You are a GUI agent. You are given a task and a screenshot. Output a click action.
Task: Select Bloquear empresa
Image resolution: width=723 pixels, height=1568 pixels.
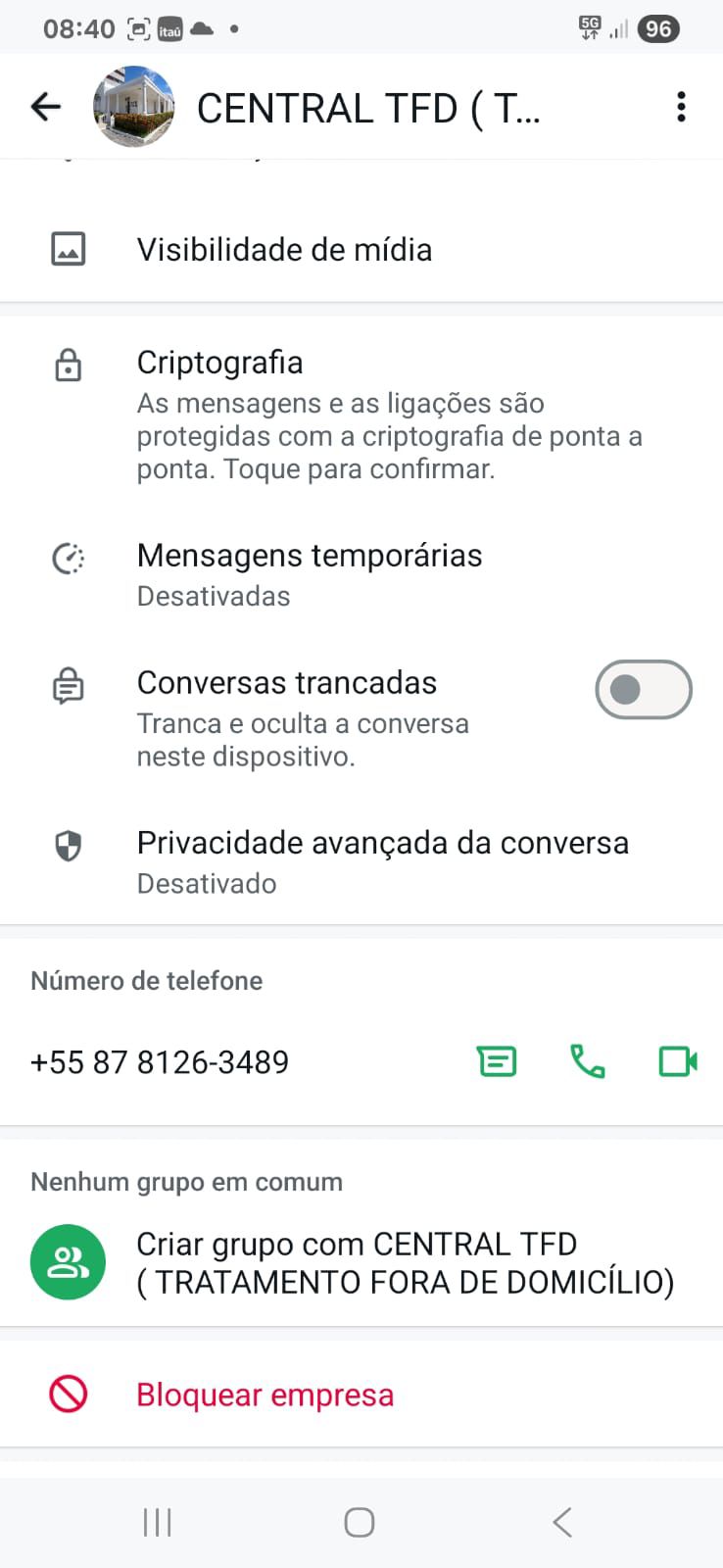coord(265,1395)
